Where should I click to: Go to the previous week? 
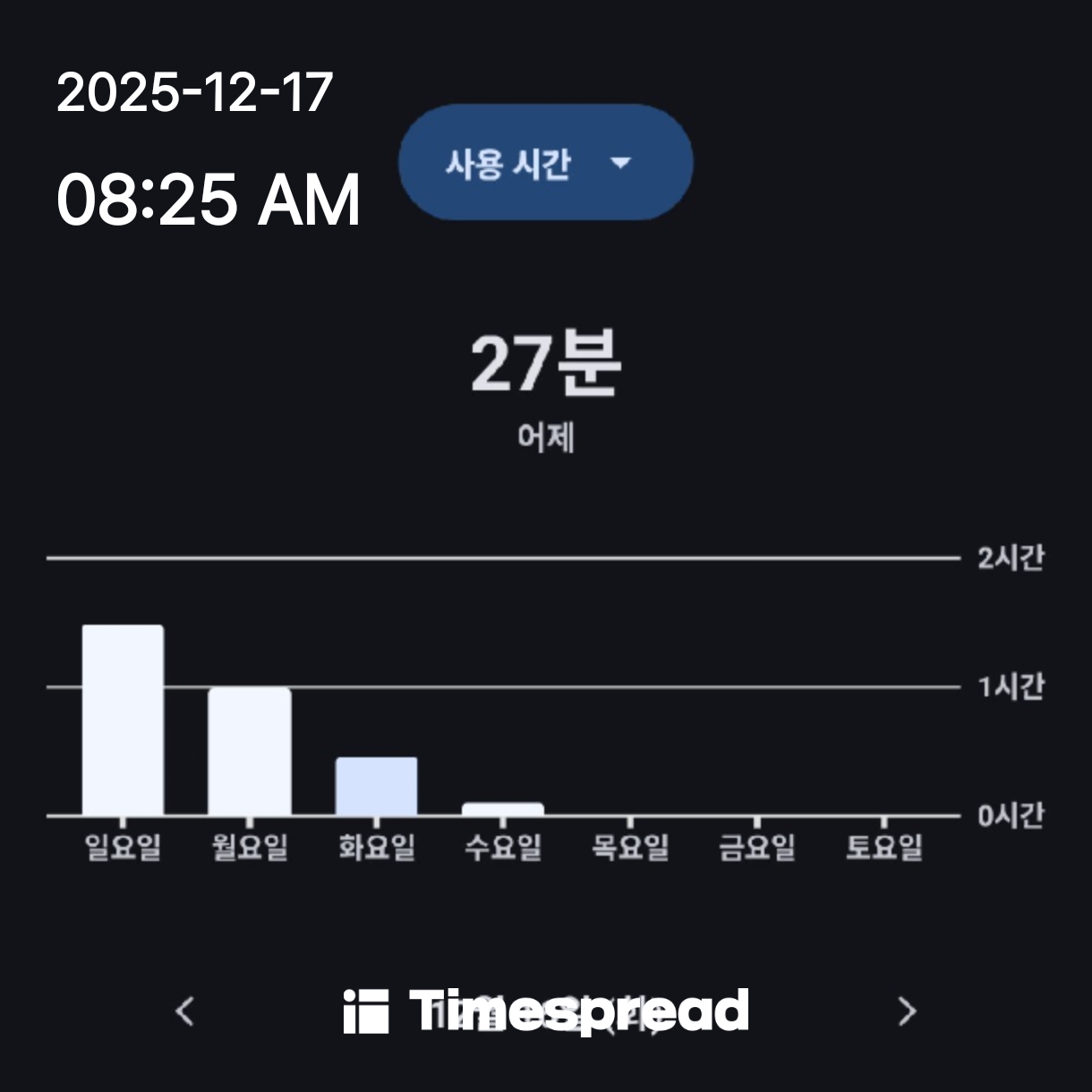[185, 1011]
